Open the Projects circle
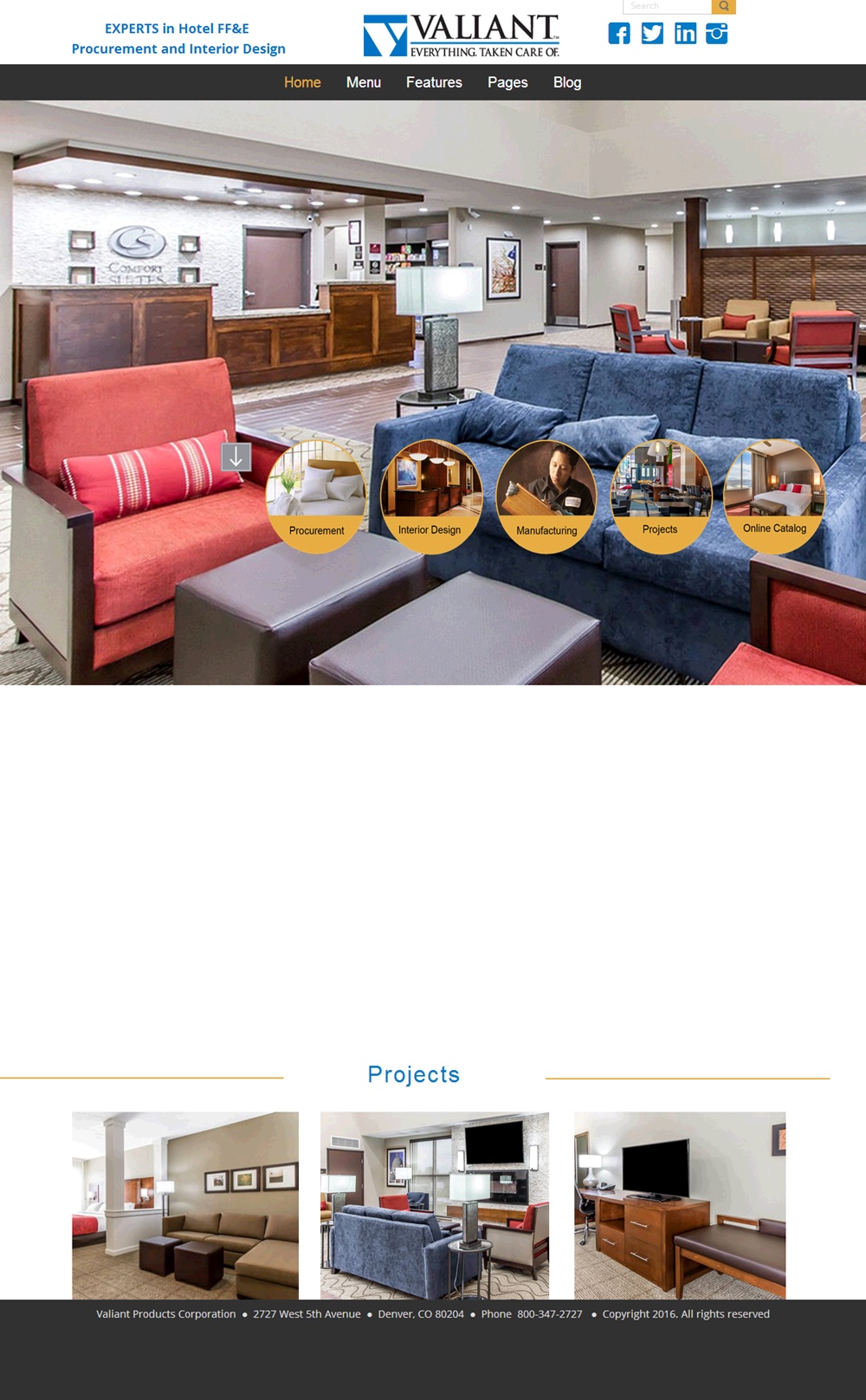 pyautogui.click(x=661, y=496)
